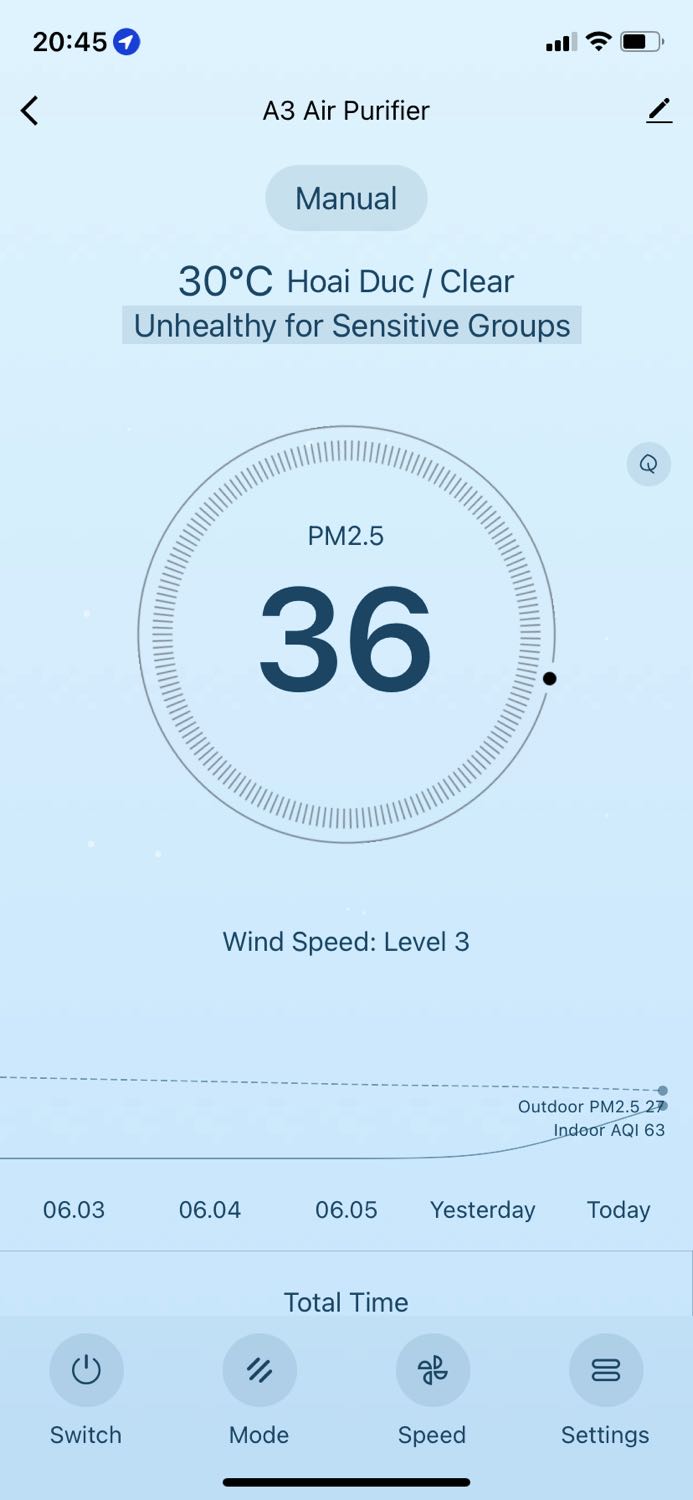
Task: Go back from A3 Air Purifier
Action: [x=30, y=110]
